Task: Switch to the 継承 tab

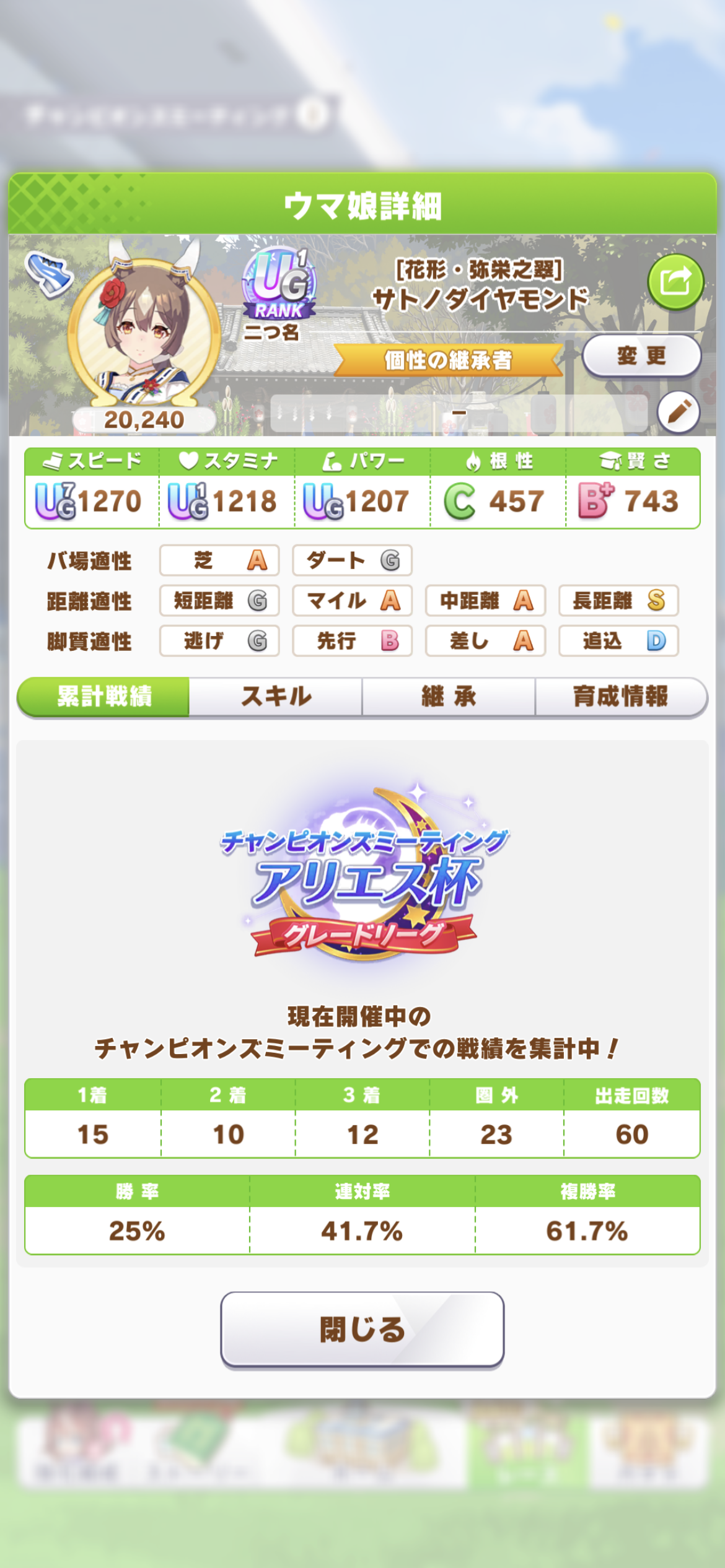Action: (x=449, y=697)
